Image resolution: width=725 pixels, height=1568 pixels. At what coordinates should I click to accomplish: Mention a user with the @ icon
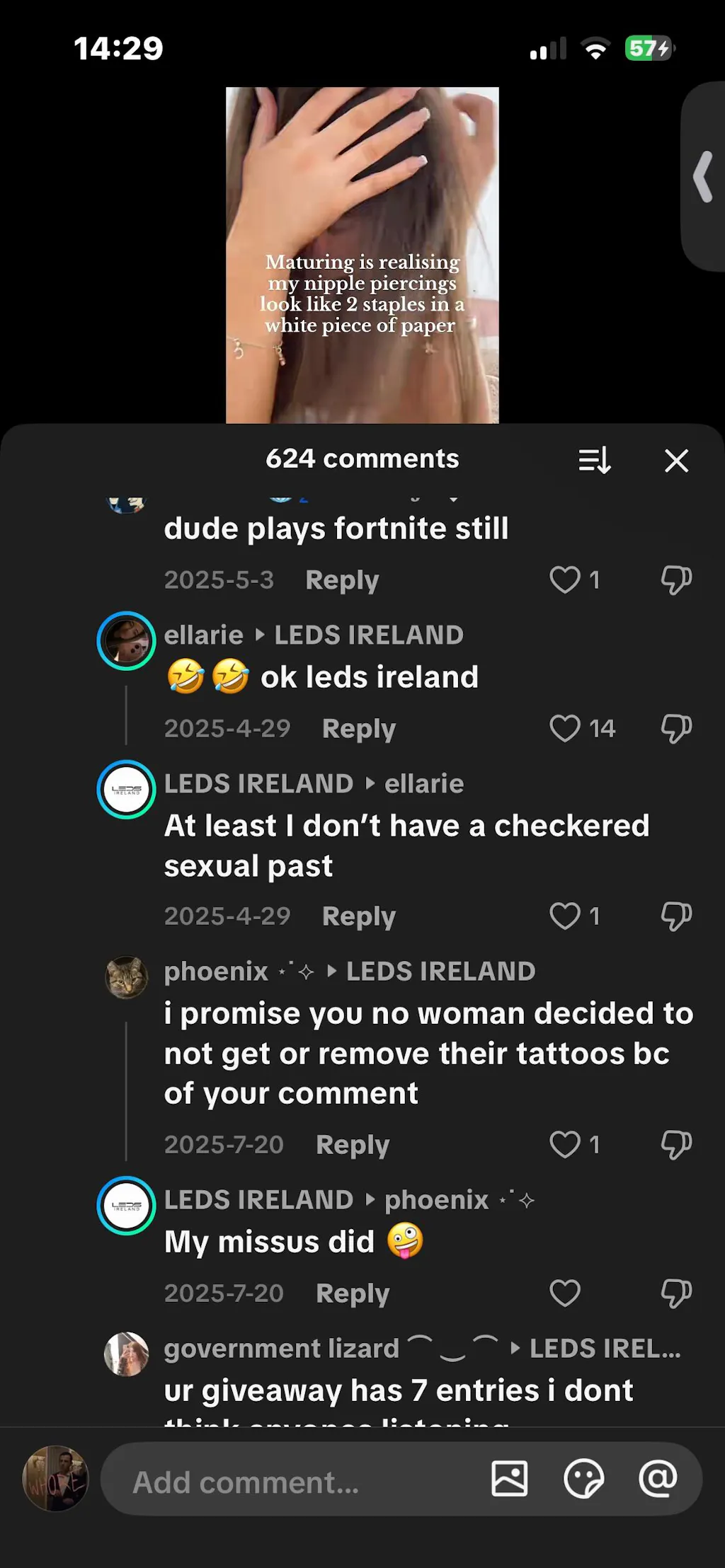tap(658, 1479)
